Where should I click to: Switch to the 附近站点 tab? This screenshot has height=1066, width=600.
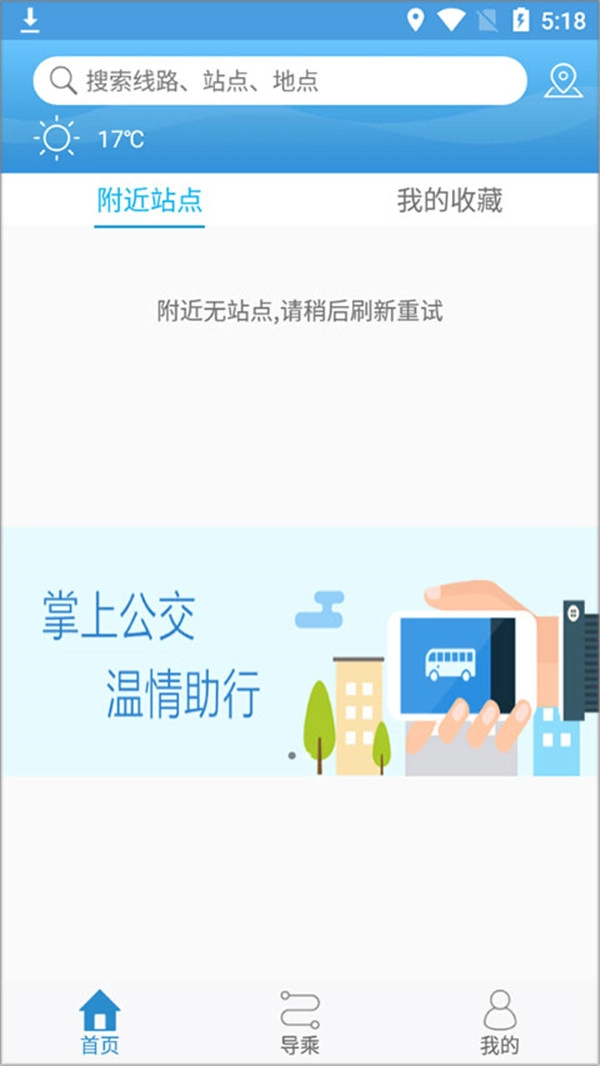150,200
